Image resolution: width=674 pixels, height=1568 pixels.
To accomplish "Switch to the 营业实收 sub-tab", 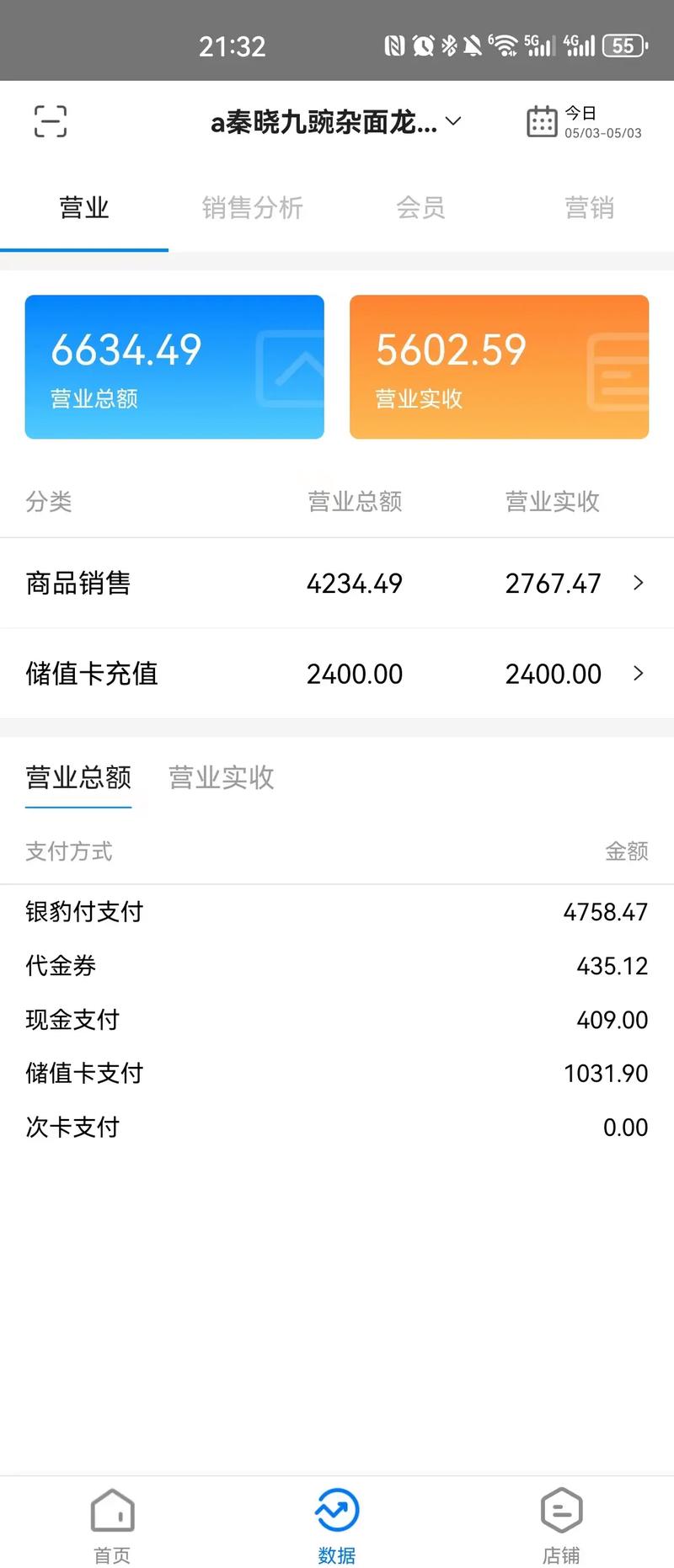I will click(221, 777).
